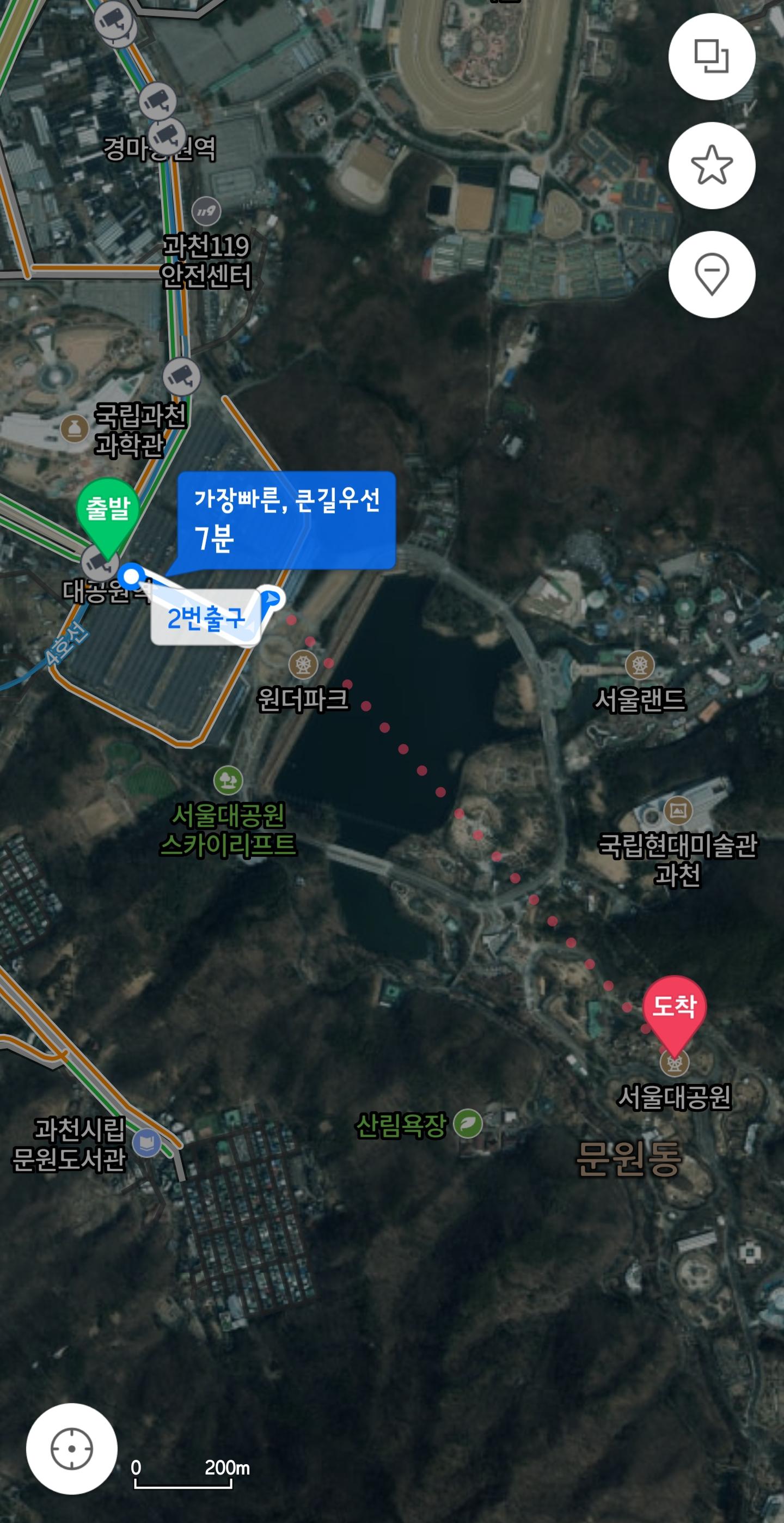
Task: Select the fastest route 7분 bubble
Action: [286, 520]
